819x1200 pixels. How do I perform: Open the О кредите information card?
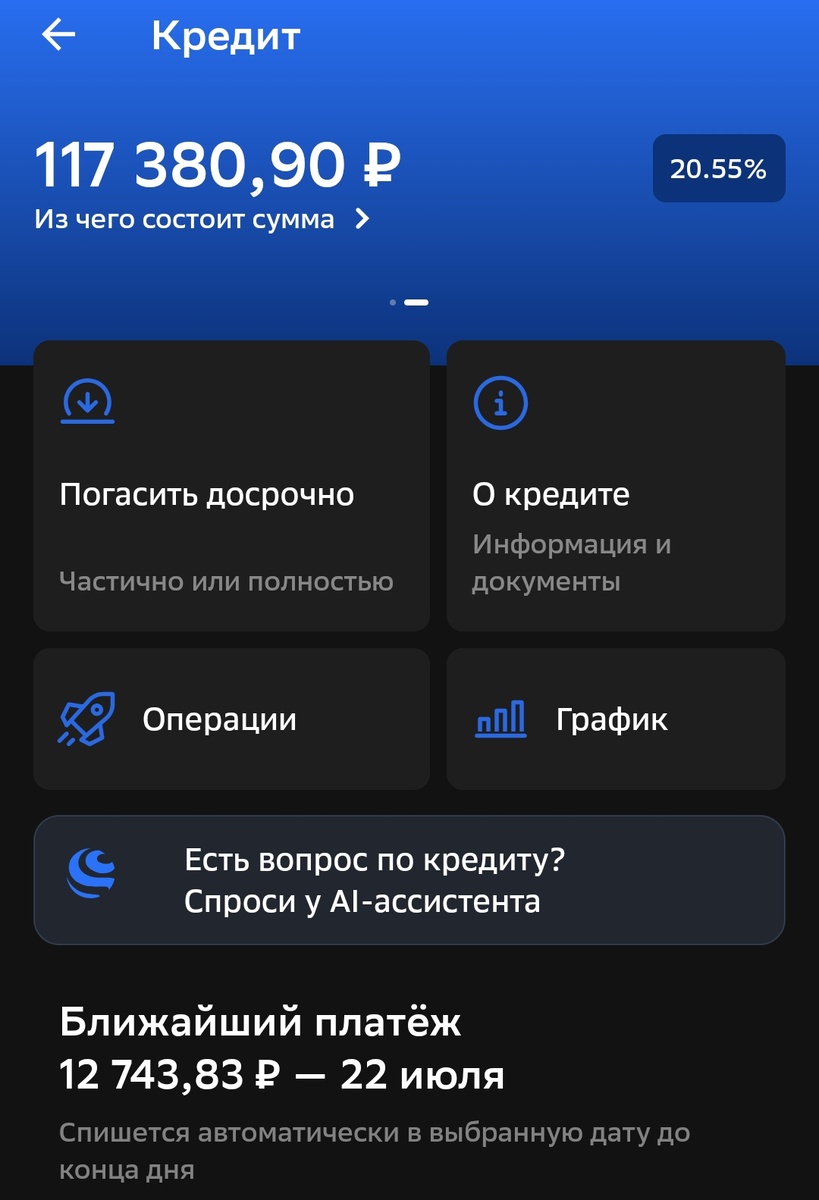[615, 485]
